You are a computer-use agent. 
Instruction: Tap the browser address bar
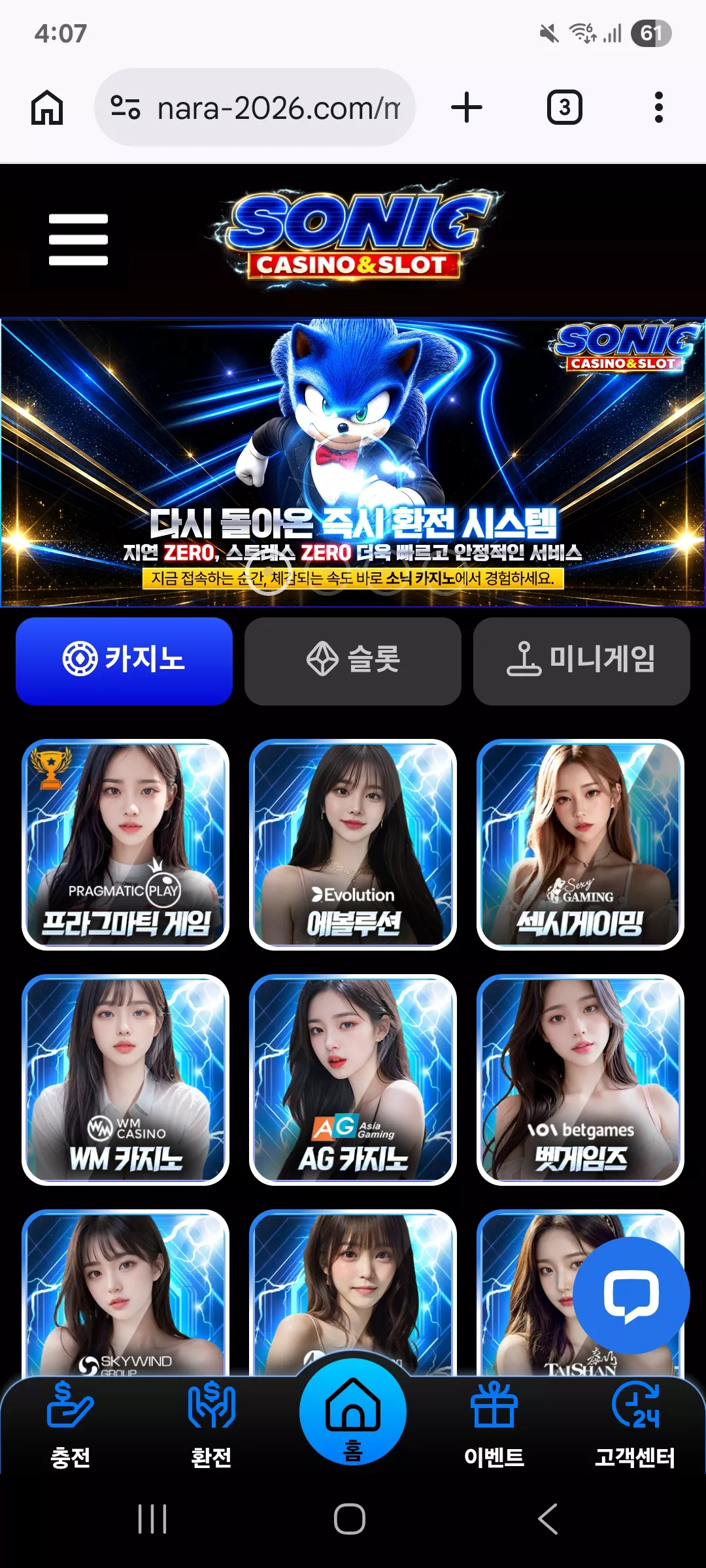click(255, 107)
